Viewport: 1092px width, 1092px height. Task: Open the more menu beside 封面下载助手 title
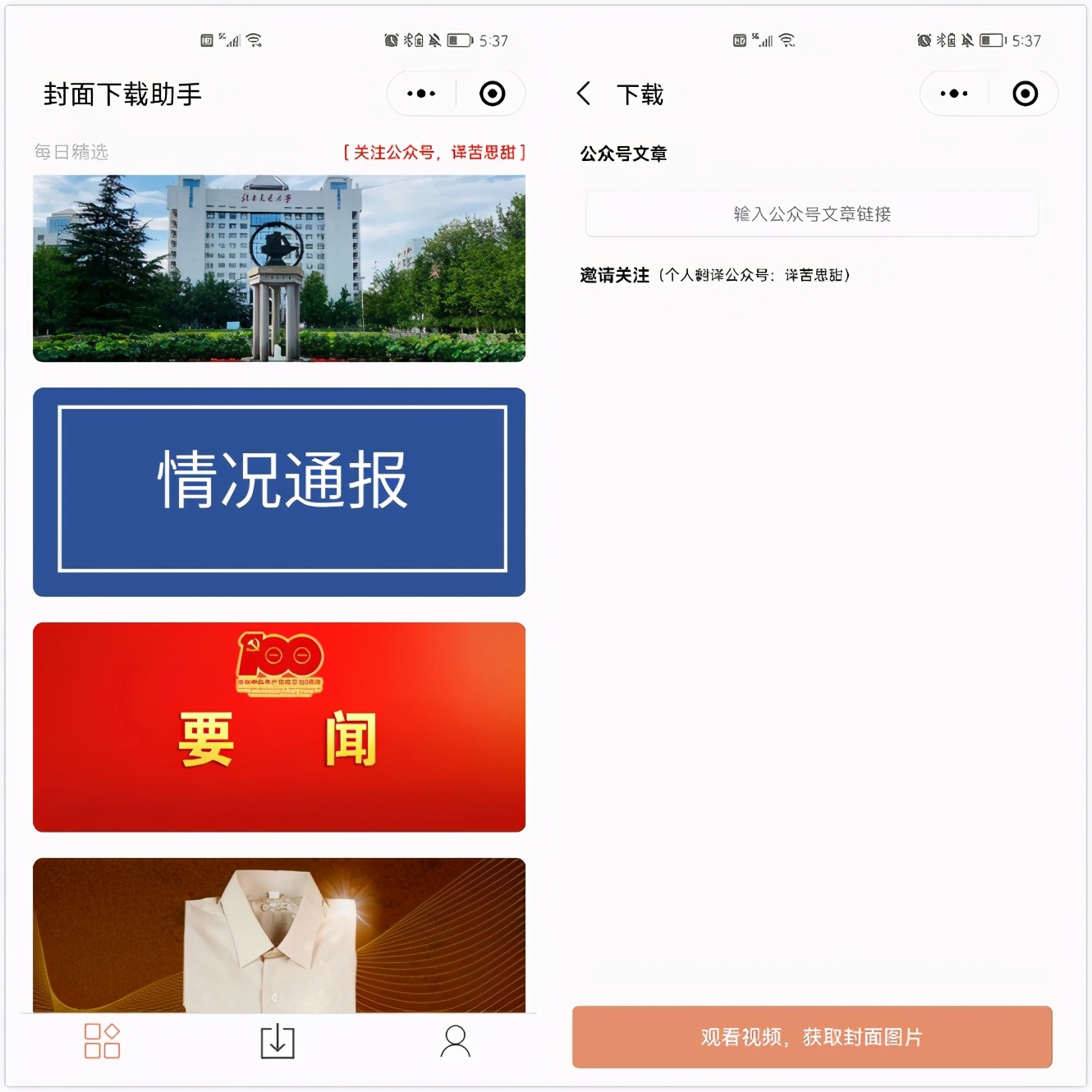click(x=421, y=94)
